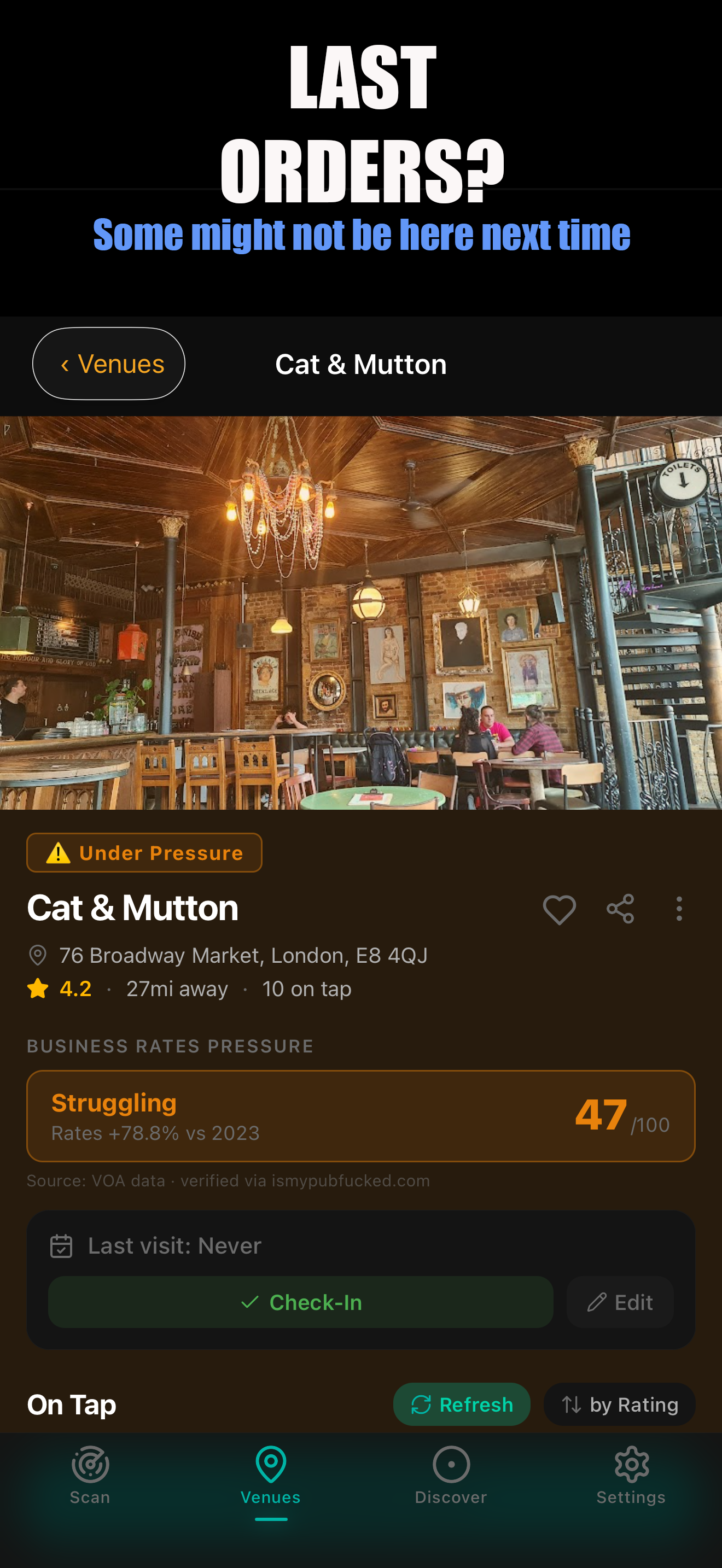
Task: Check in at Cat & Mutton
Action: click(301, 1302)
